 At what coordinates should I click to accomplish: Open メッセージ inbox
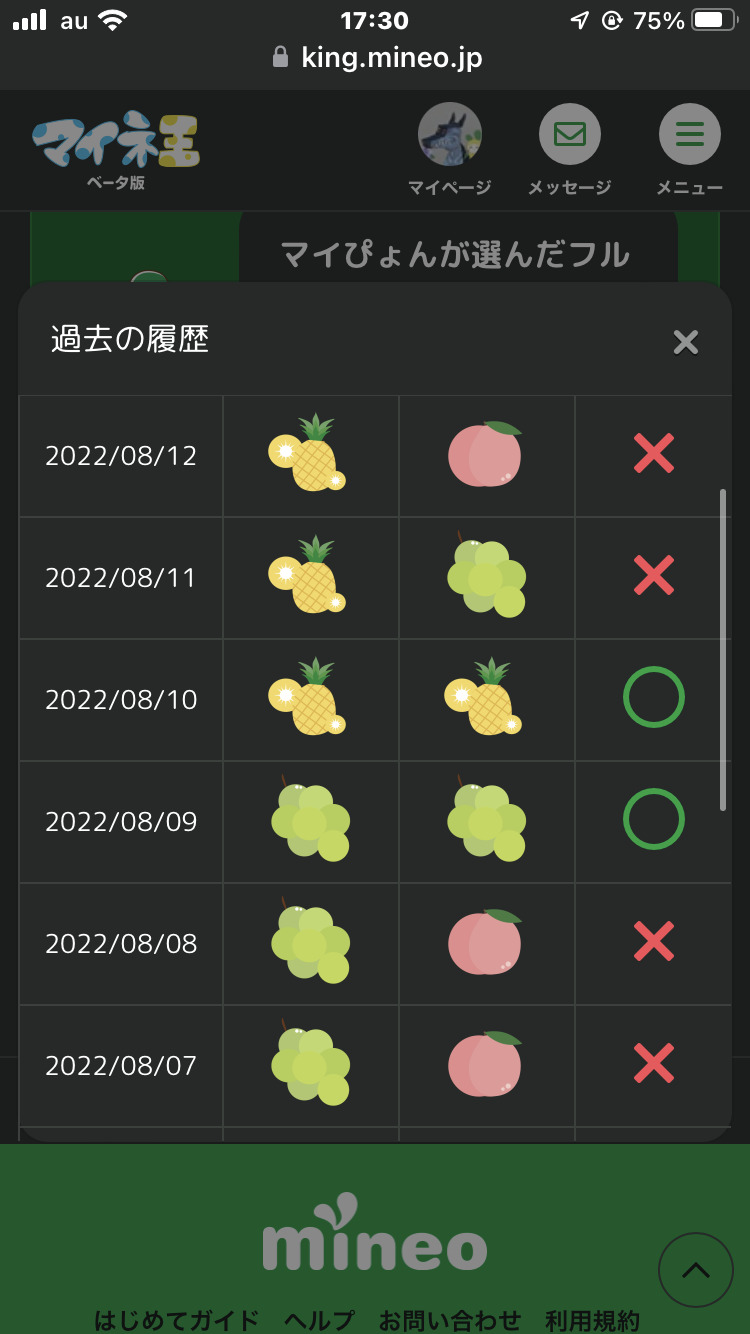click(569, 148)
